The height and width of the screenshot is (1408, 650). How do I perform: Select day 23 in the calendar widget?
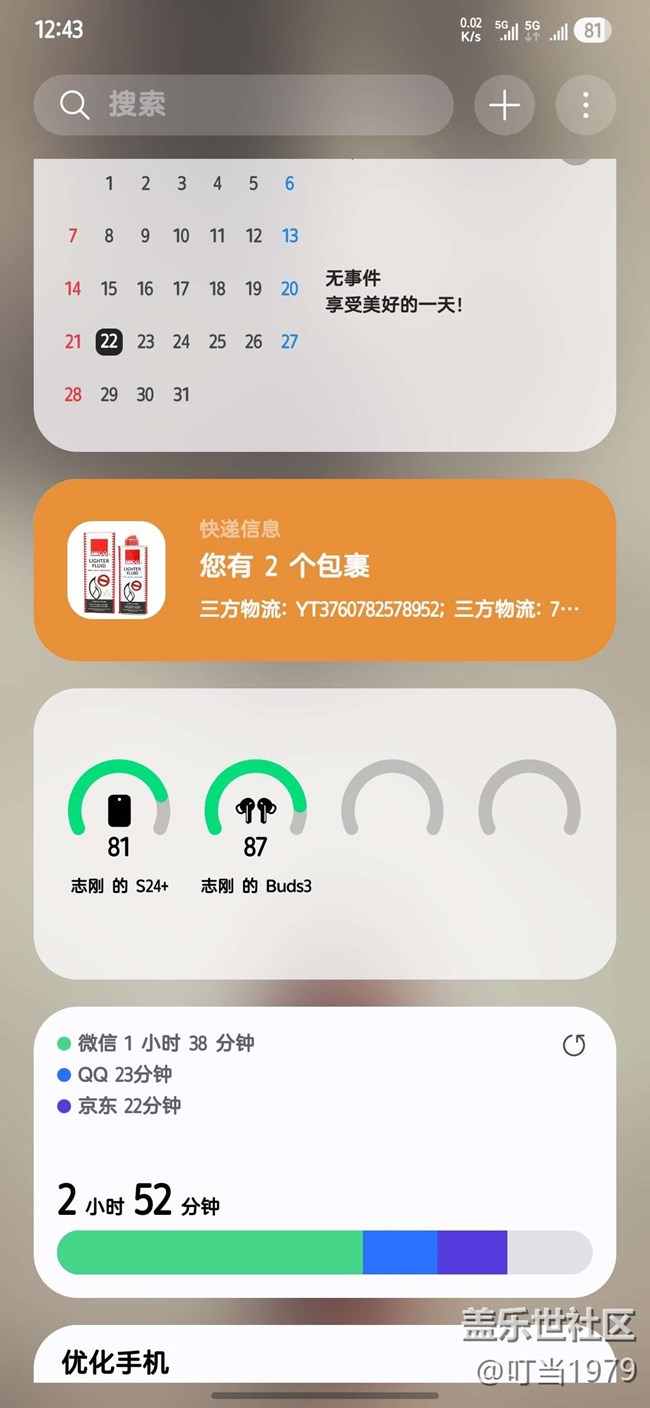click(145, 342)
